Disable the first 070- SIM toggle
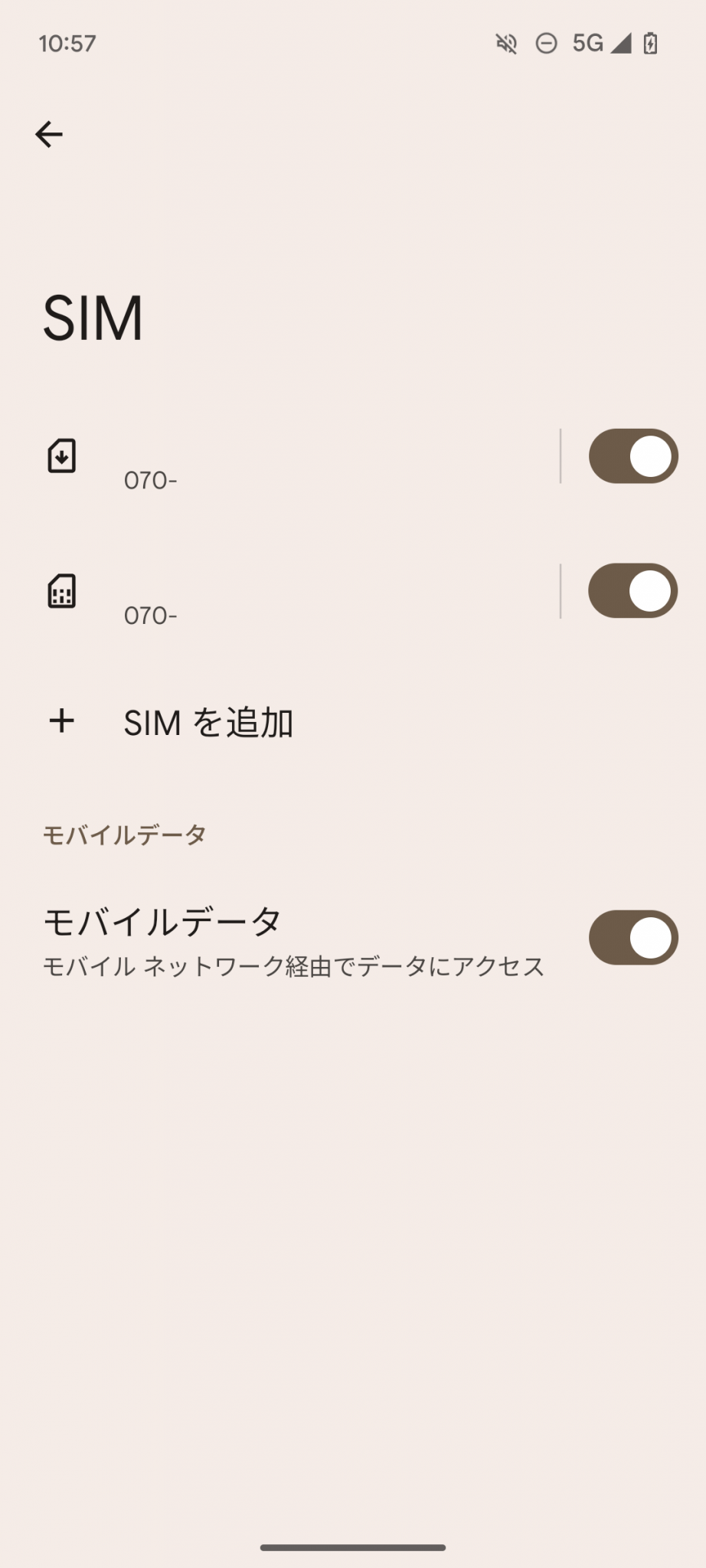 [632, 456]
